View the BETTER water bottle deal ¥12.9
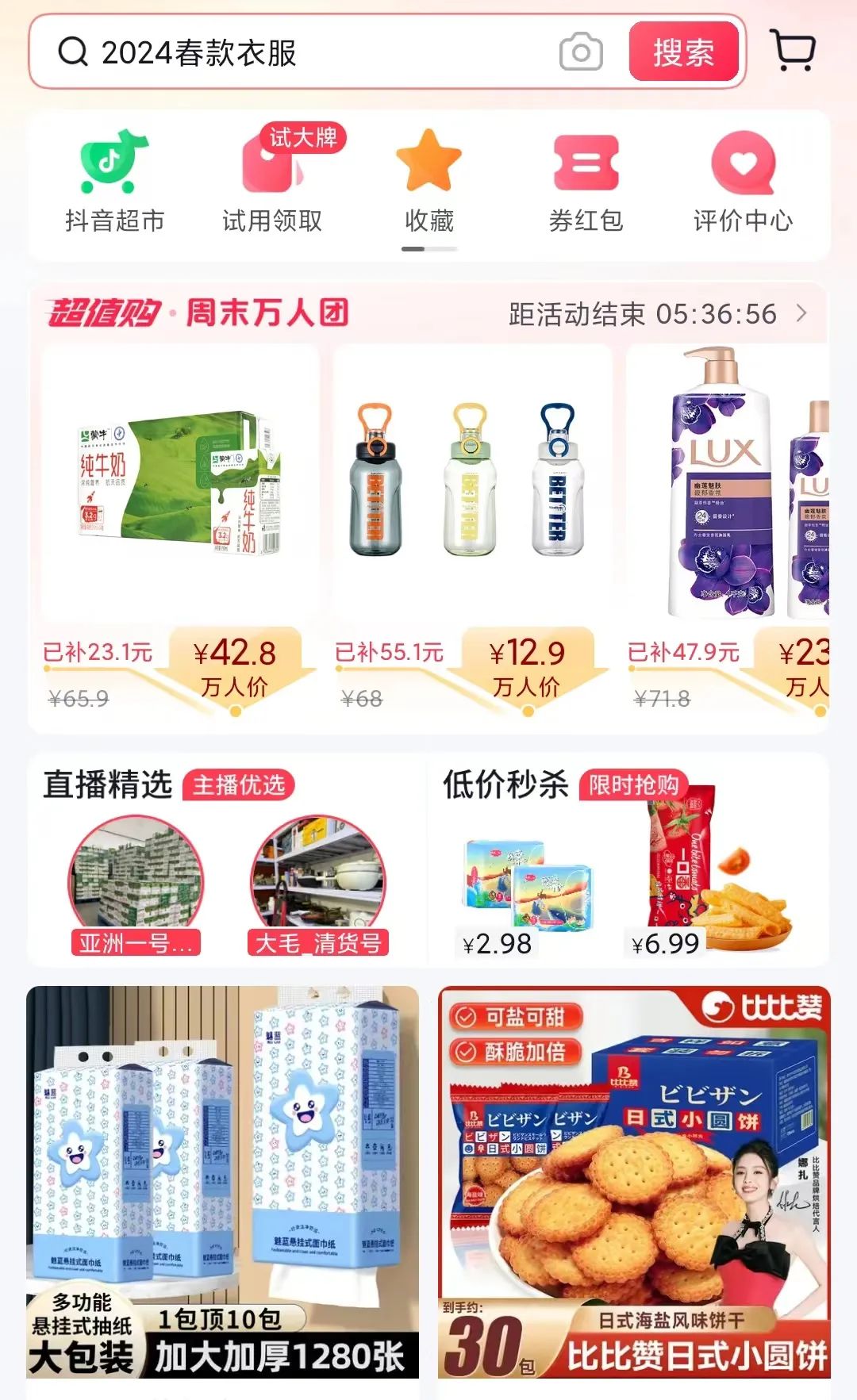 tap(473, 531)
